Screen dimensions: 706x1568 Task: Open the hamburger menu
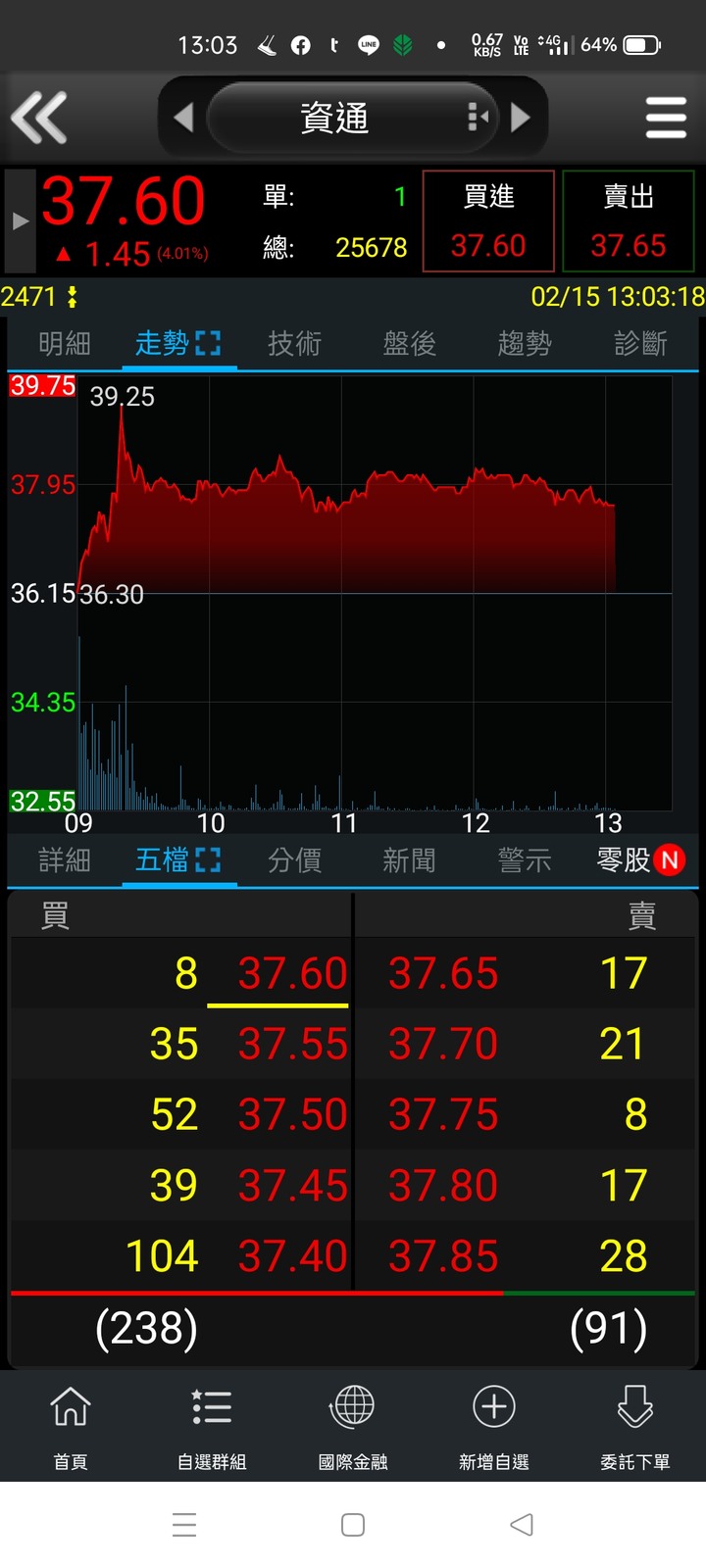pyautogui.click(x=666, y=118)
